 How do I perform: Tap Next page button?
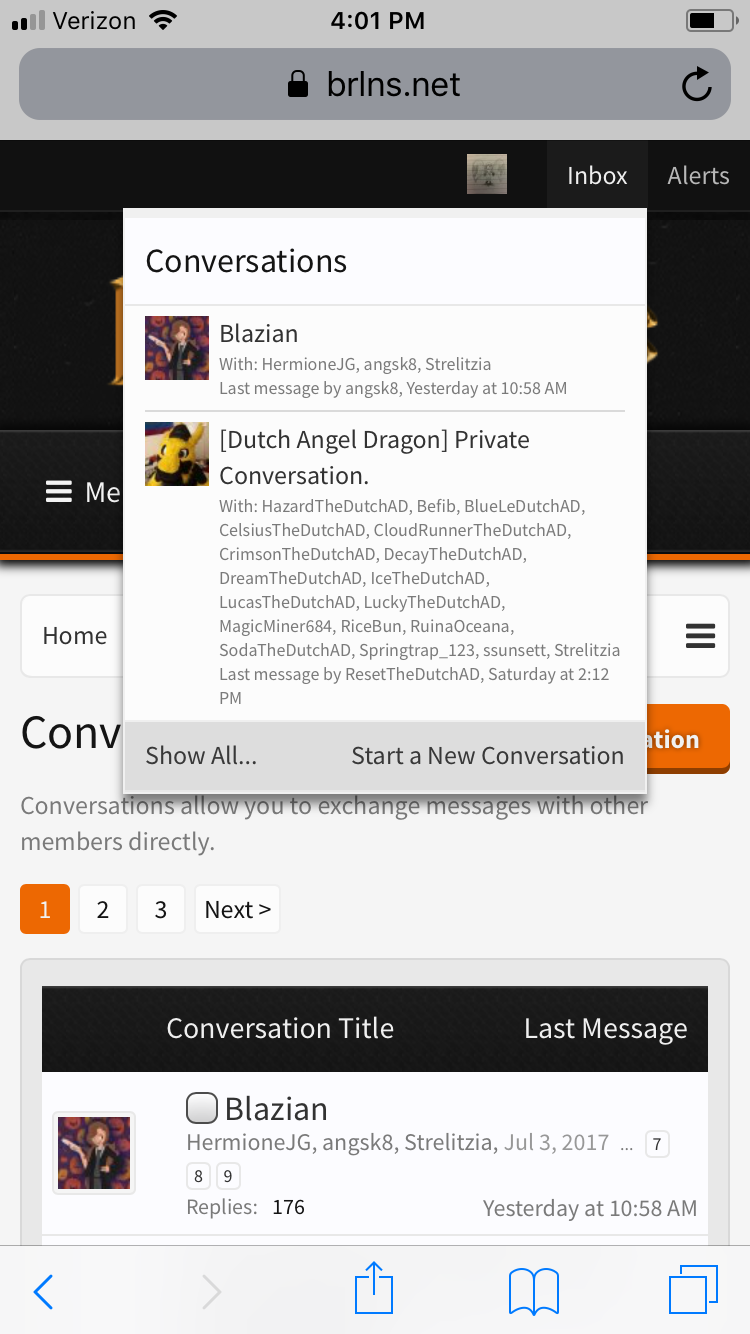pyautogui.click(x=237, y=909)
